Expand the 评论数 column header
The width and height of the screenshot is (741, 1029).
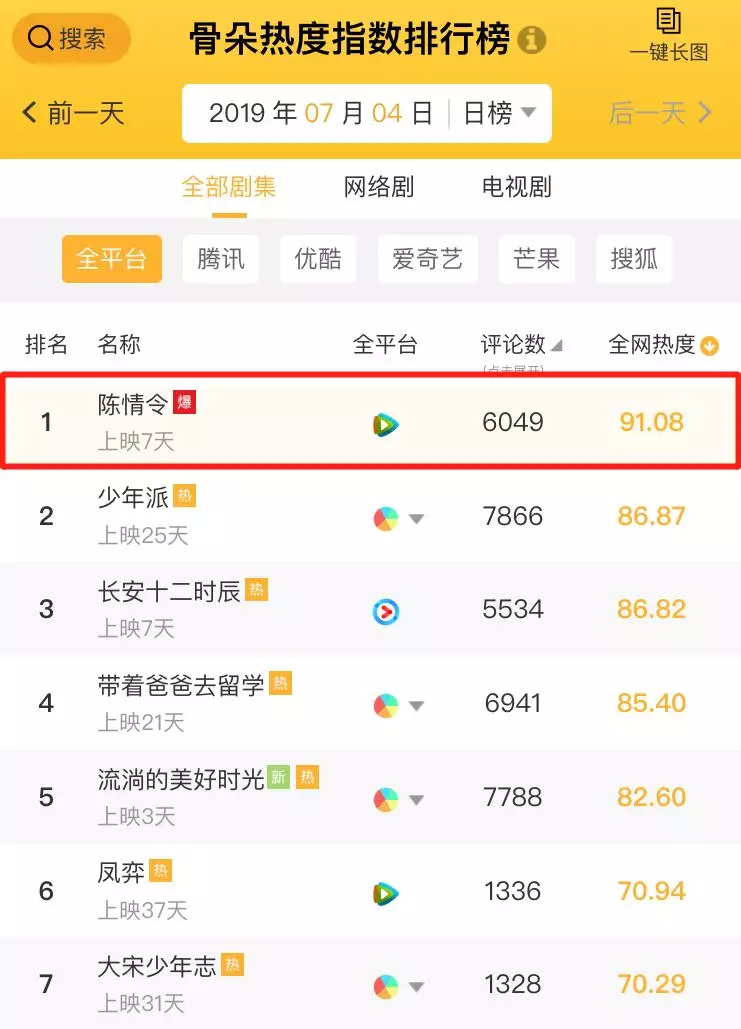tap(521, 345)
